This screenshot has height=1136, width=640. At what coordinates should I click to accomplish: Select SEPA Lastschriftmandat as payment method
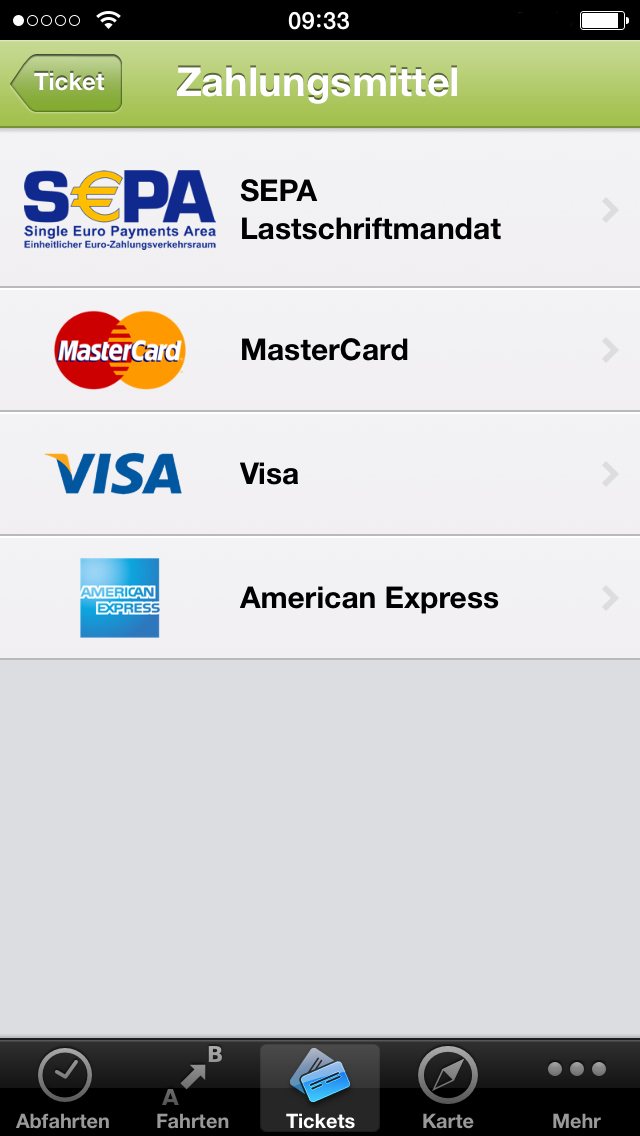pos(320,209)
